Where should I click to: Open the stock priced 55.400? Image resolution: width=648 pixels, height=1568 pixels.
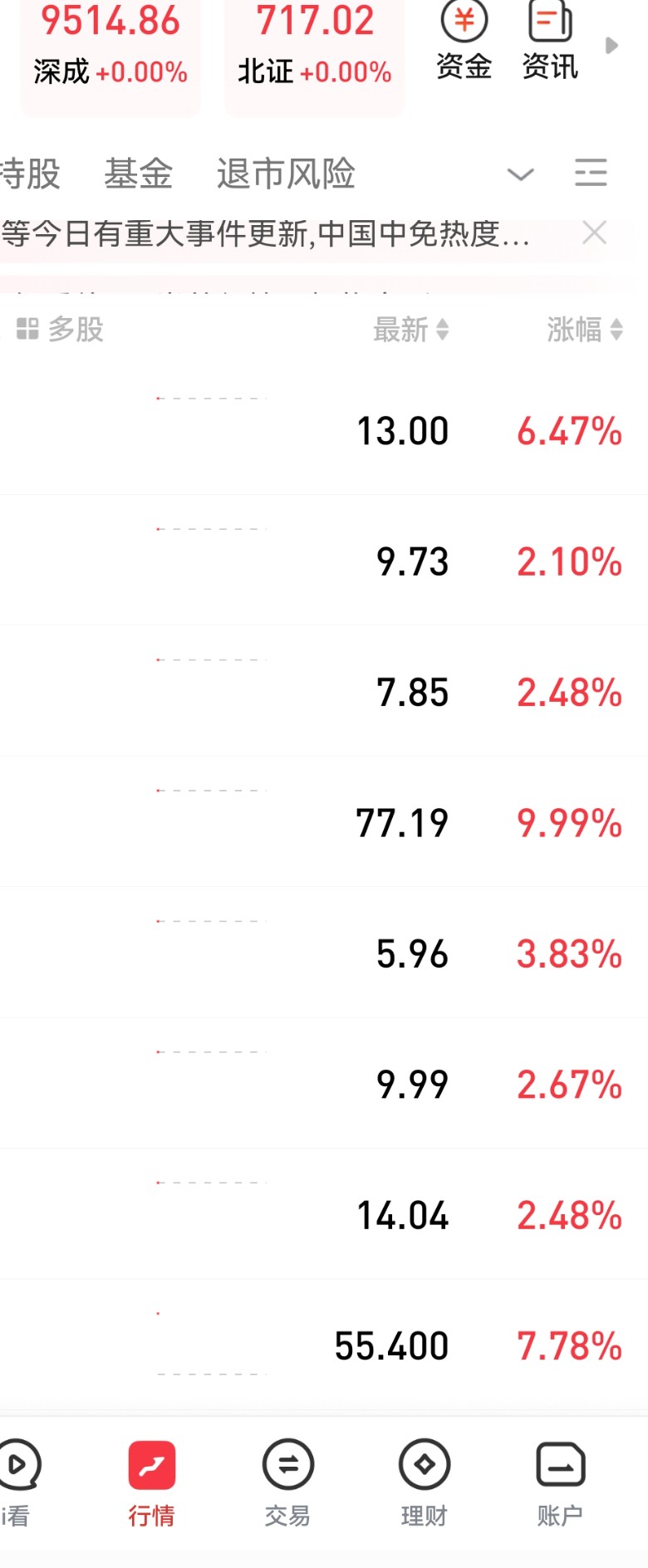[x=324, y=1345]
